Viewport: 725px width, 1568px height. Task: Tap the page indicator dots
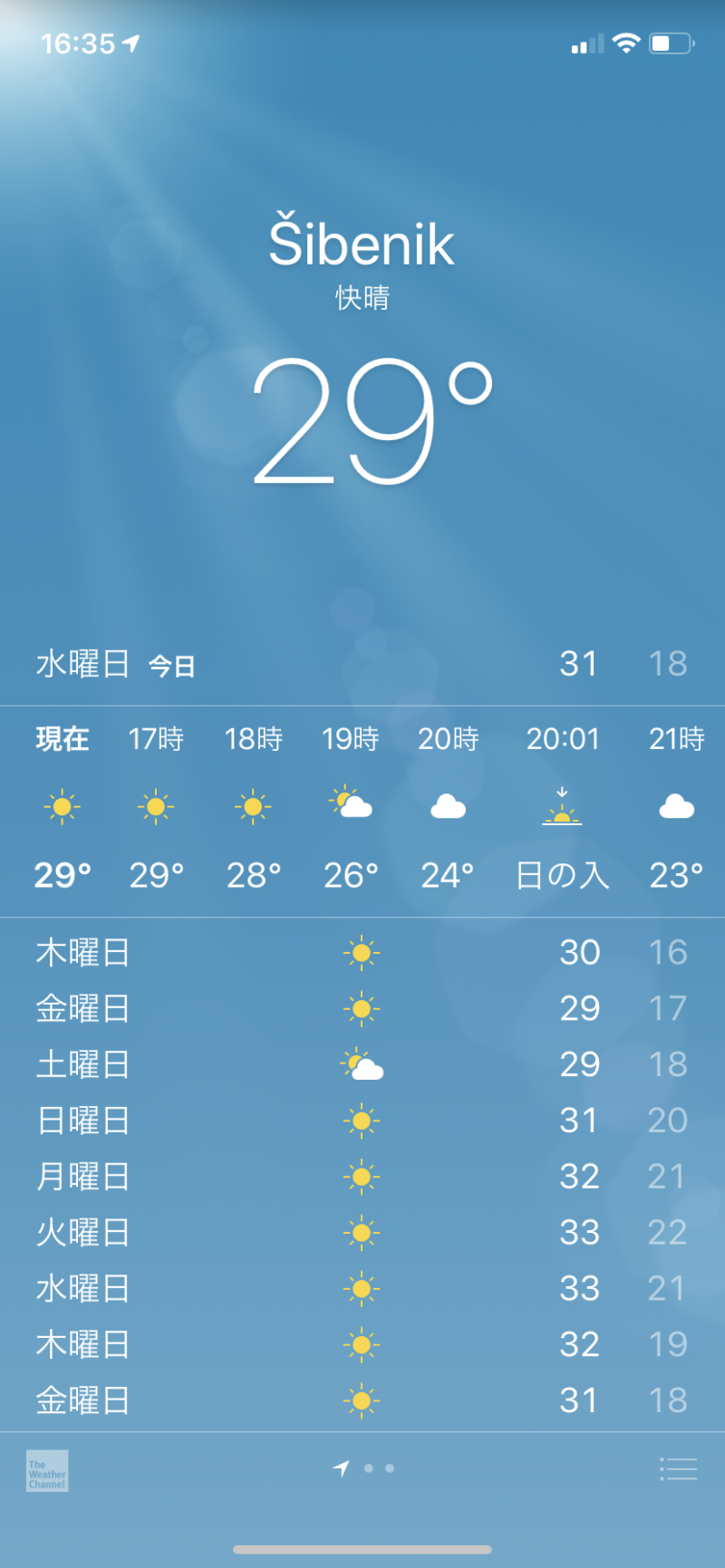(x=363, y=1468)
